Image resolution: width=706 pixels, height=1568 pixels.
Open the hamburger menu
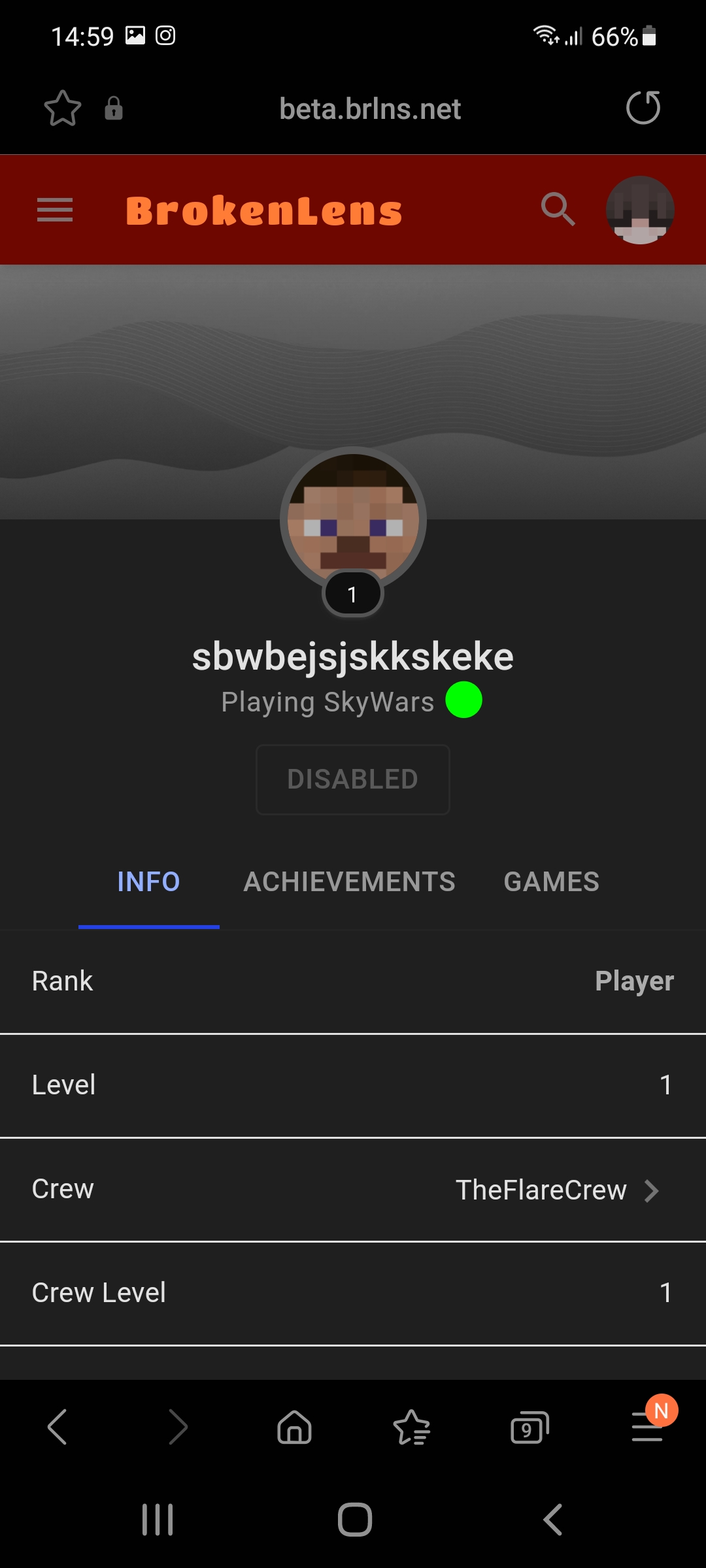55,210
